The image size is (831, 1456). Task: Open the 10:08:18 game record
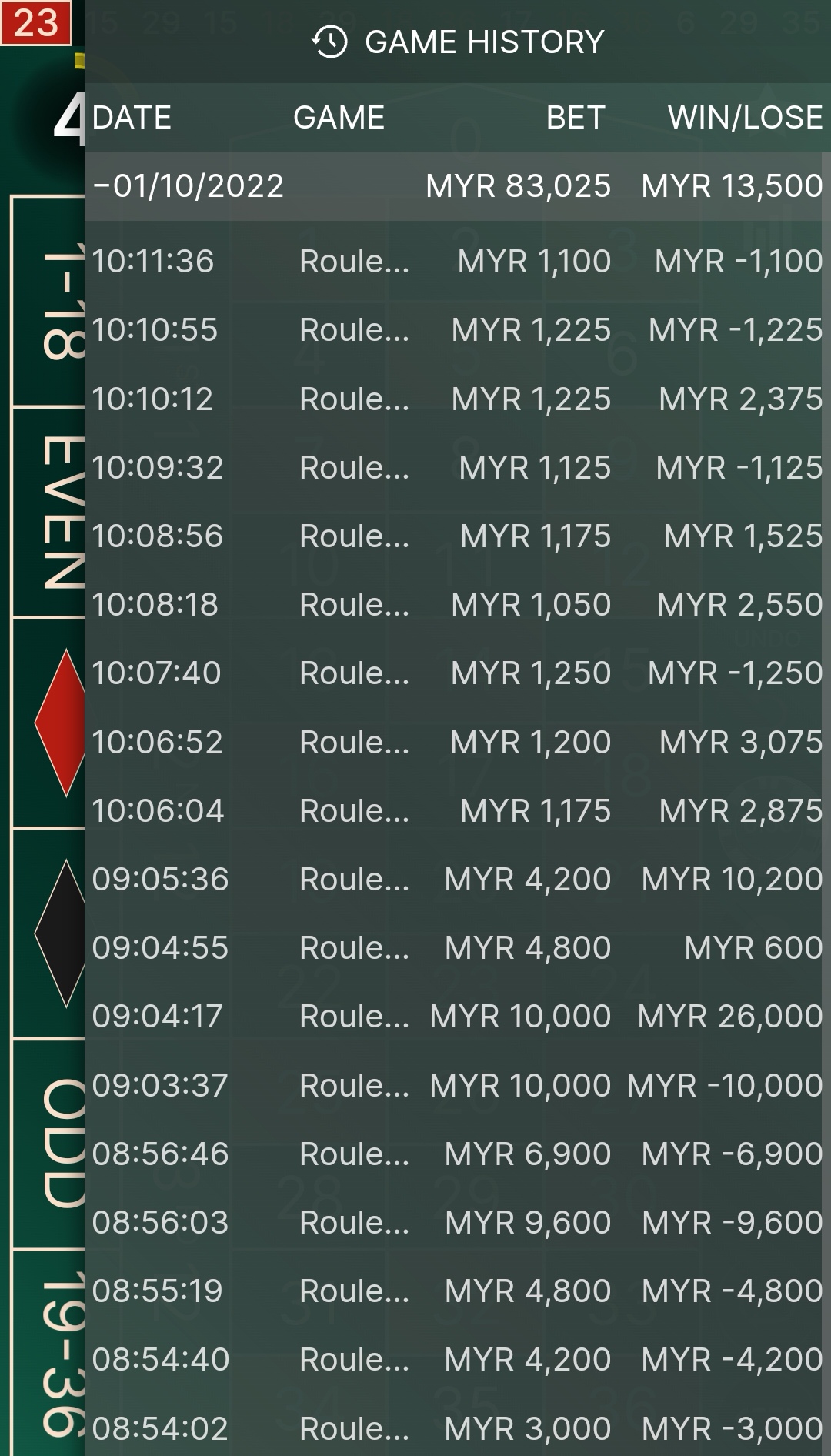click(457, 605)
